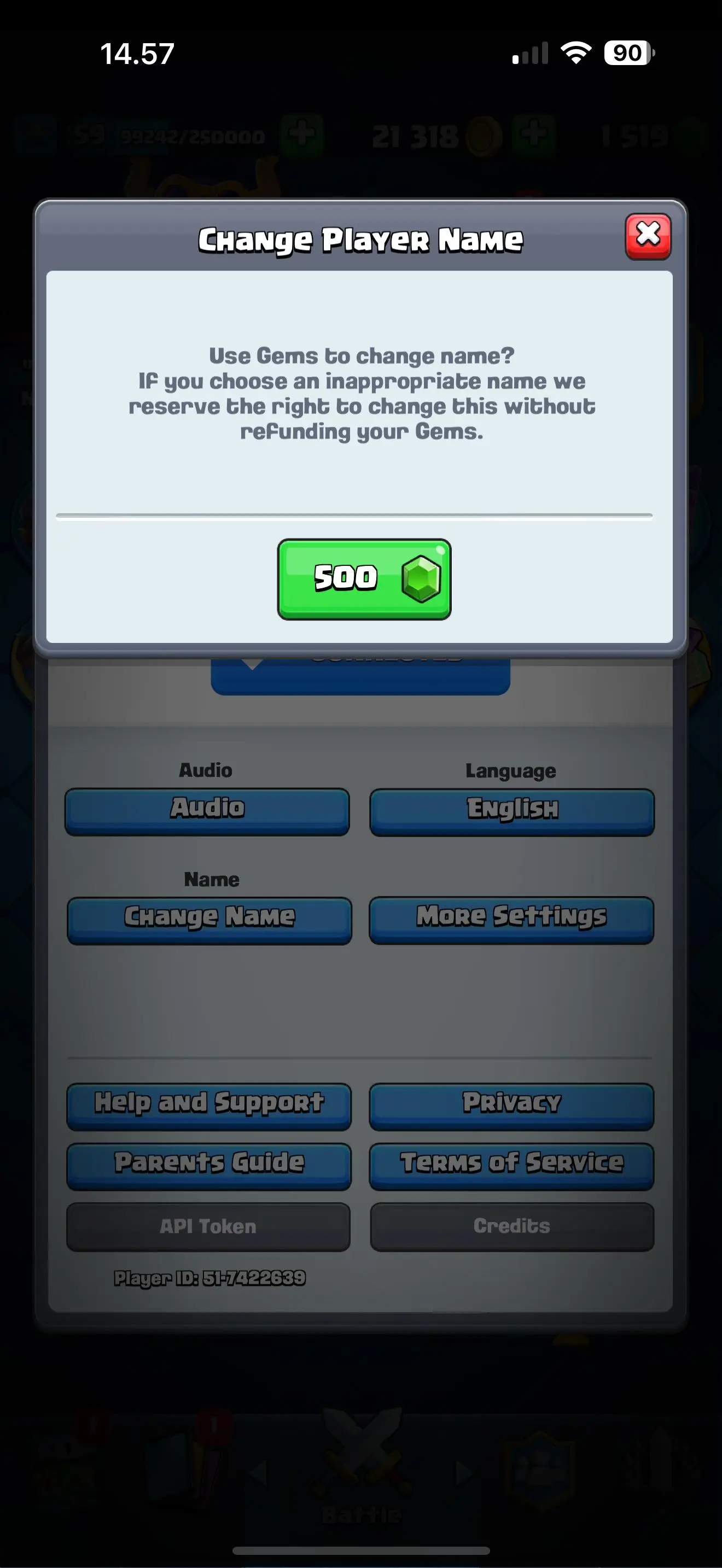Close the Change Player Name dialog
Viewport: 722px width, 1568px height.
tap(648, 236)
